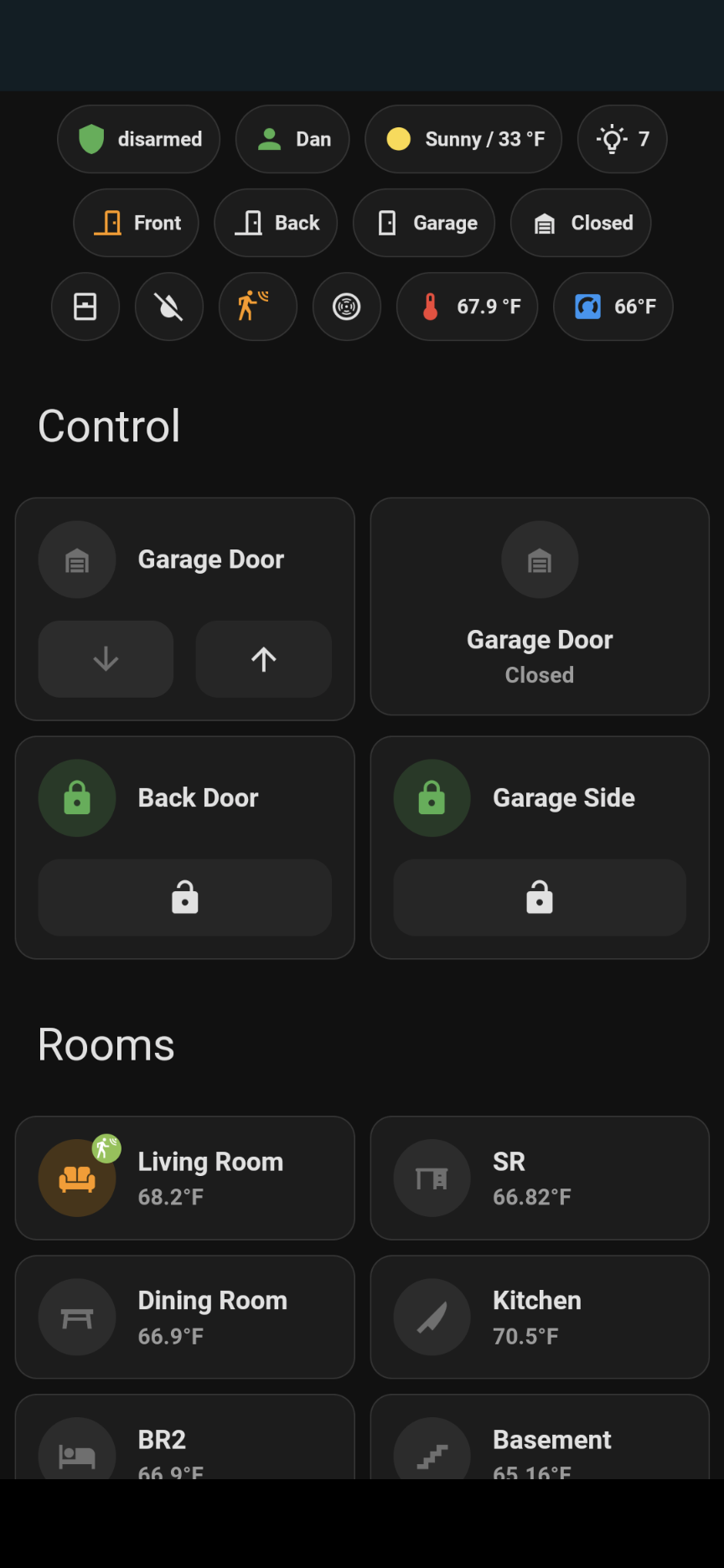Viewport: 724px width, 1568px height.
Task: Open the Garage Door Closed card
Action: coord(540,606)
